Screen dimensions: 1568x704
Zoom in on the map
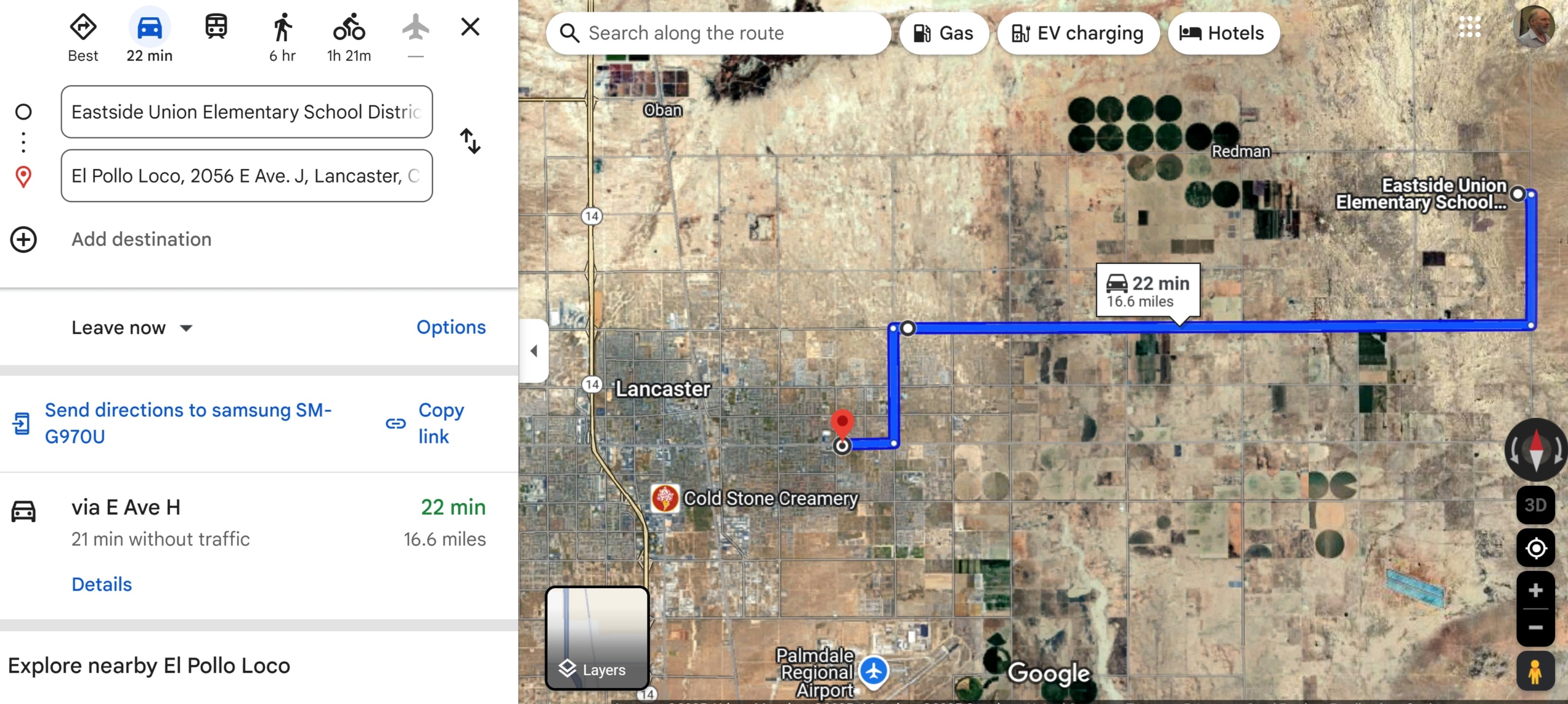pyautogui.click(x=1535, y=591)
